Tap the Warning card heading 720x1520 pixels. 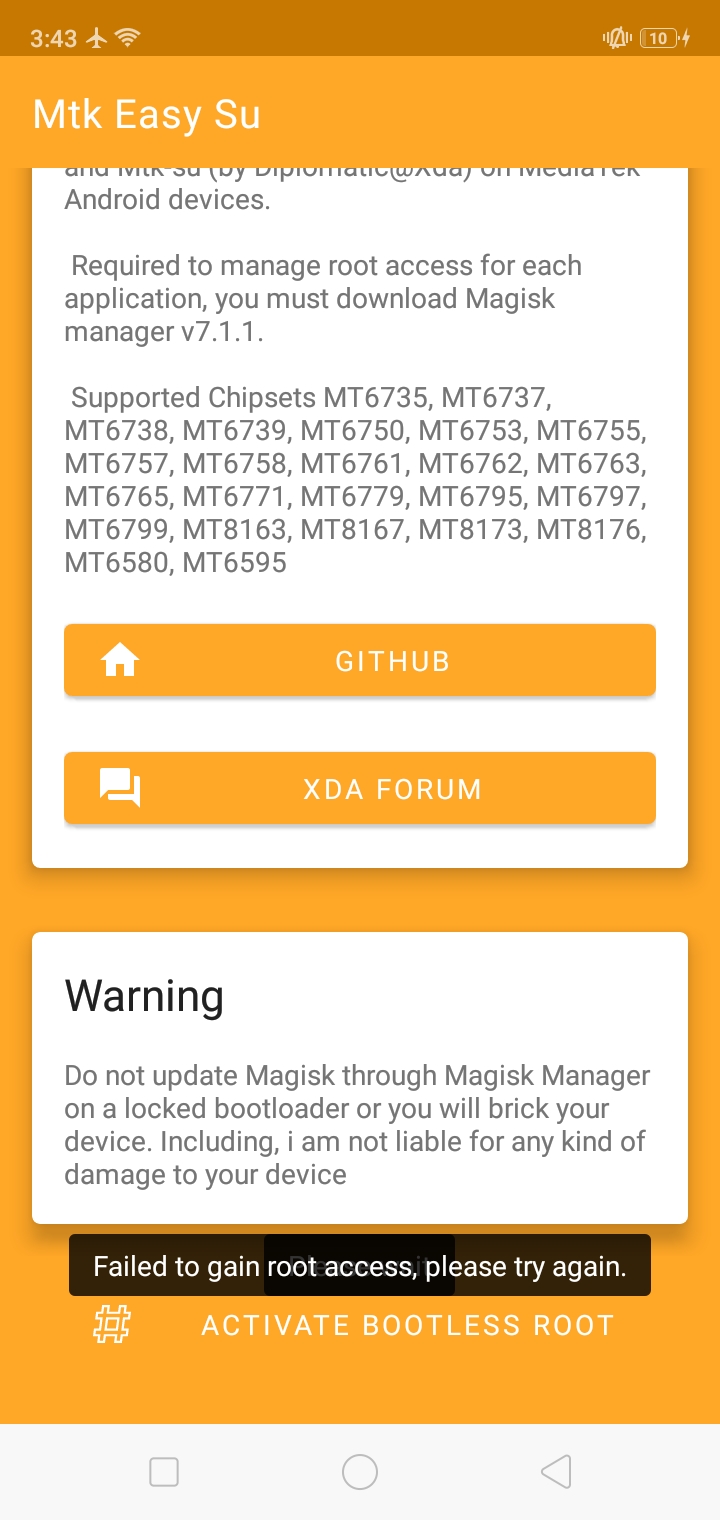(143, 995)
